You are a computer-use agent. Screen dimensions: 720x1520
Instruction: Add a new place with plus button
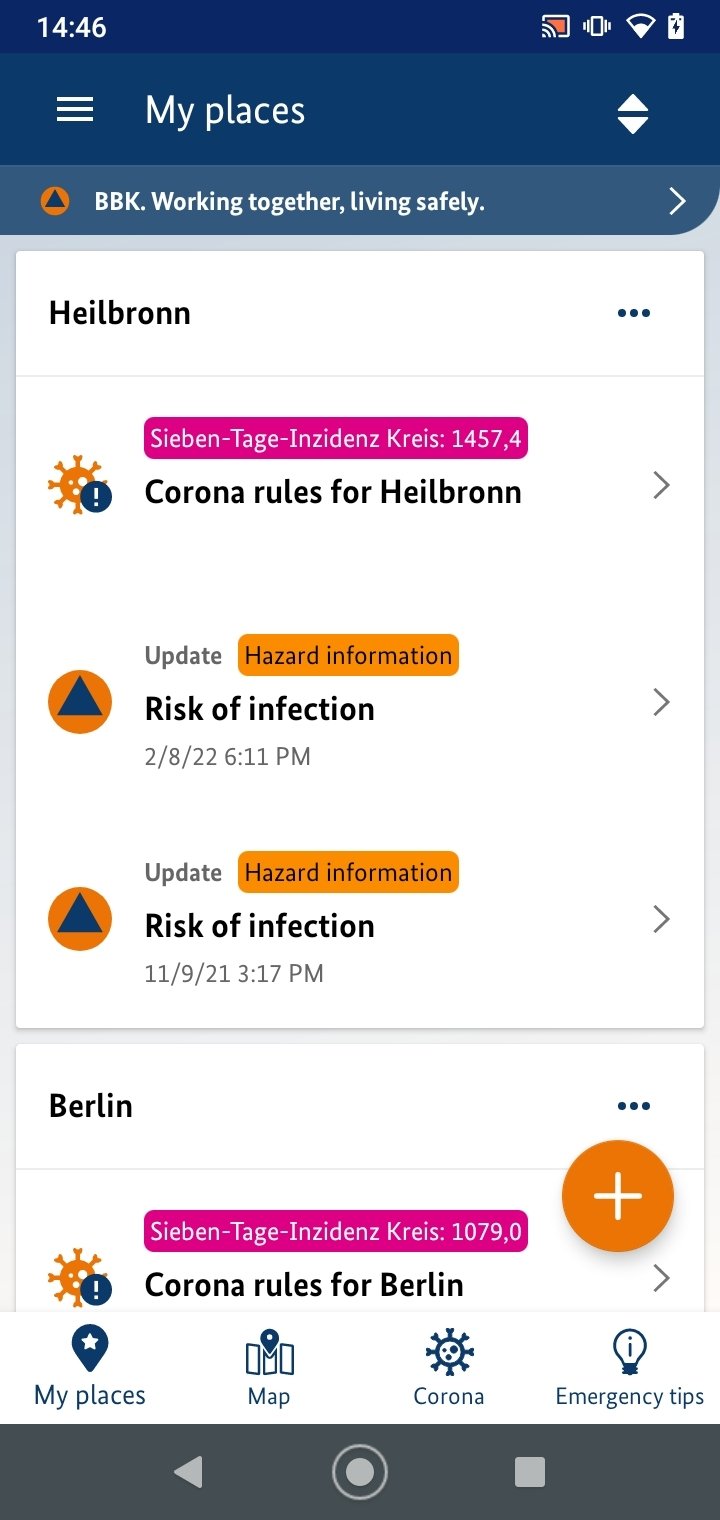click(x=618, y=1196)
